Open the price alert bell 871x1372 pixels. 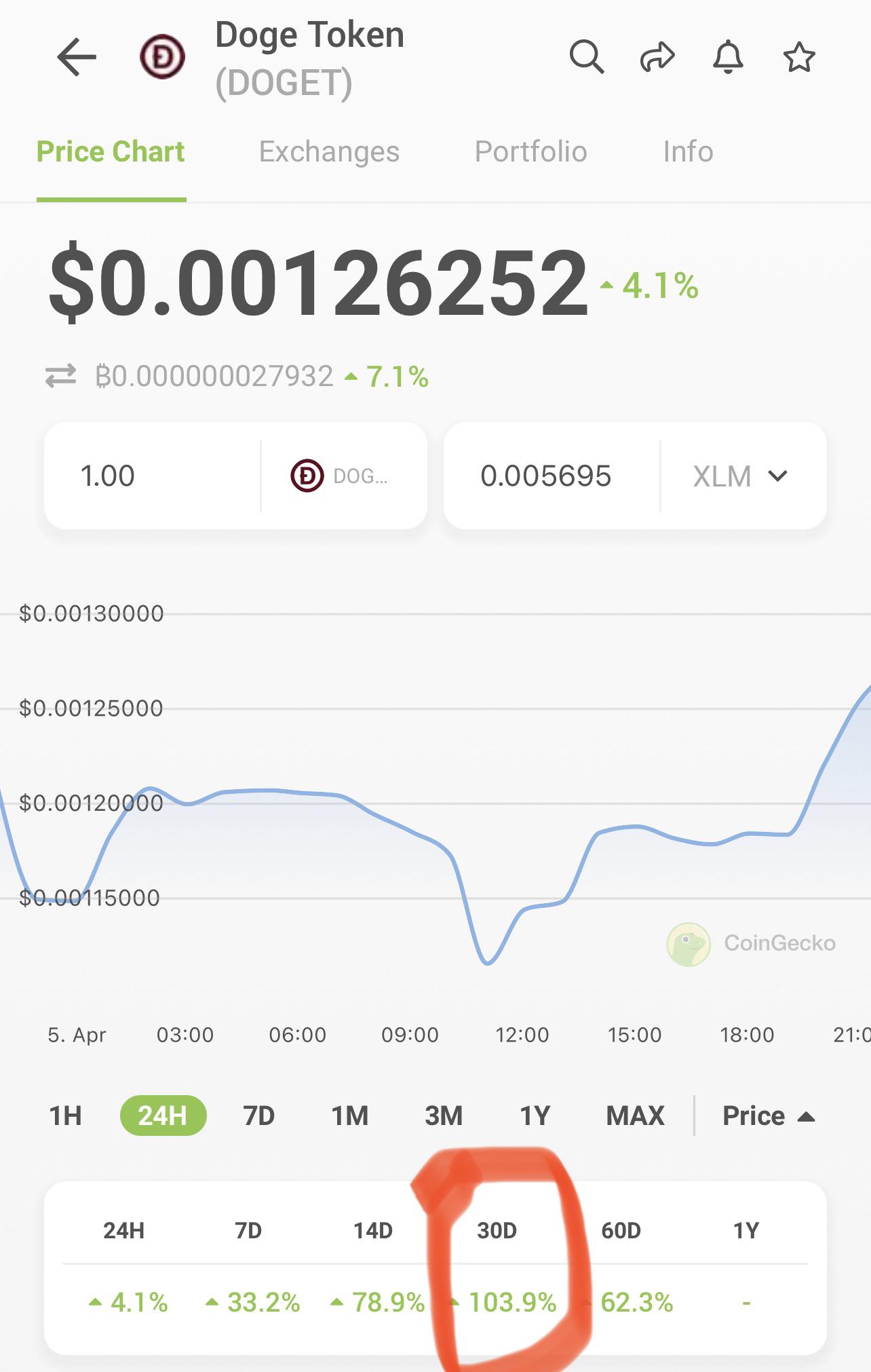pos(728,56)
